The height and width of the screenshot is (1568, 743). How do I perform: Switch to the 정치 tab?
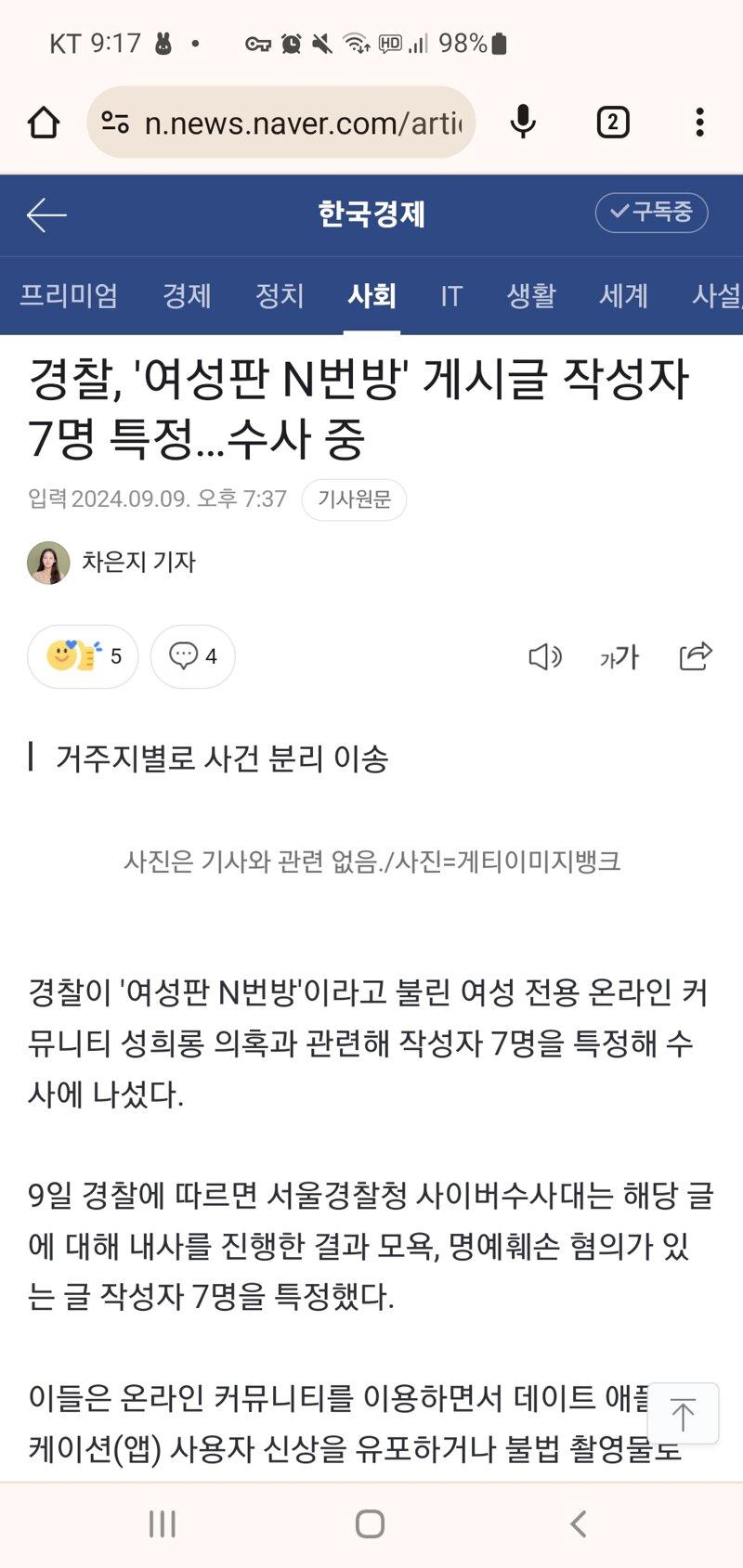pos(280,296)
